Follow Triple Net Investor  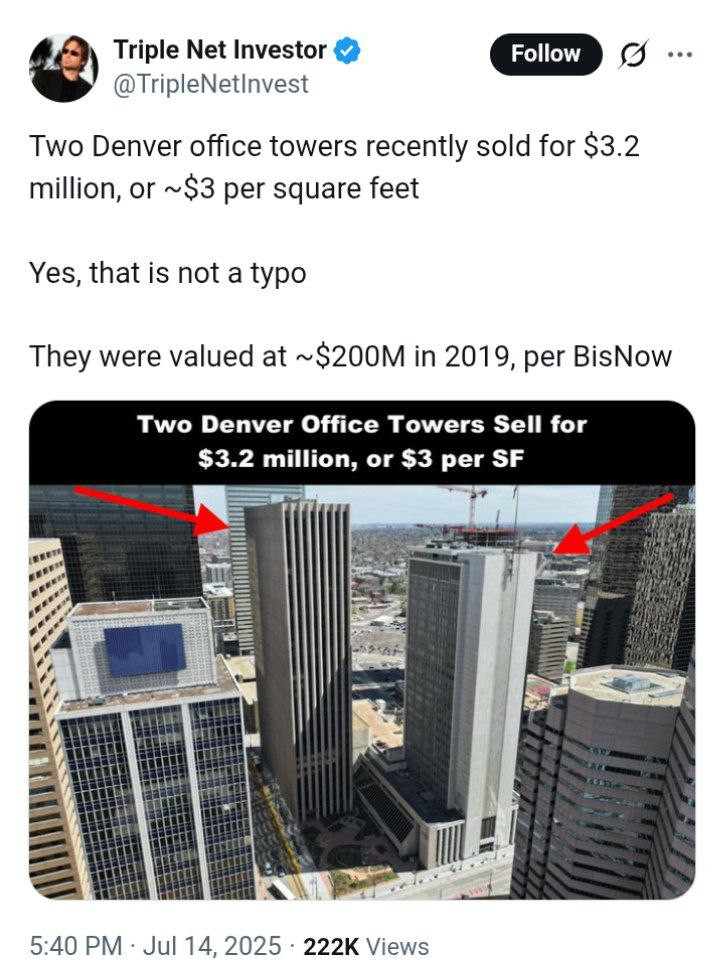point(546,55)
